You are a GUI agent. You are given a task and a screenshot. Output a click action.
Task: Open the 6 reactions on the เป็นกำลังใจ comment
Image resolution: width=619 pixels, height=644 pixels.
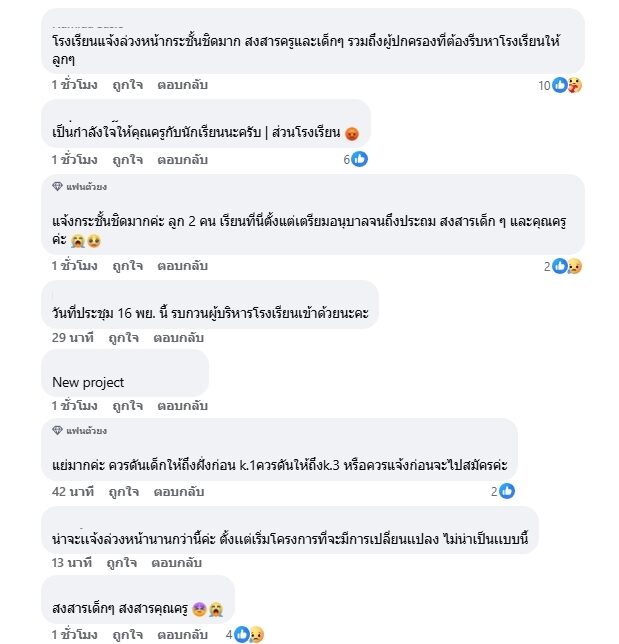pyautogui.click(x=356, y=159)
